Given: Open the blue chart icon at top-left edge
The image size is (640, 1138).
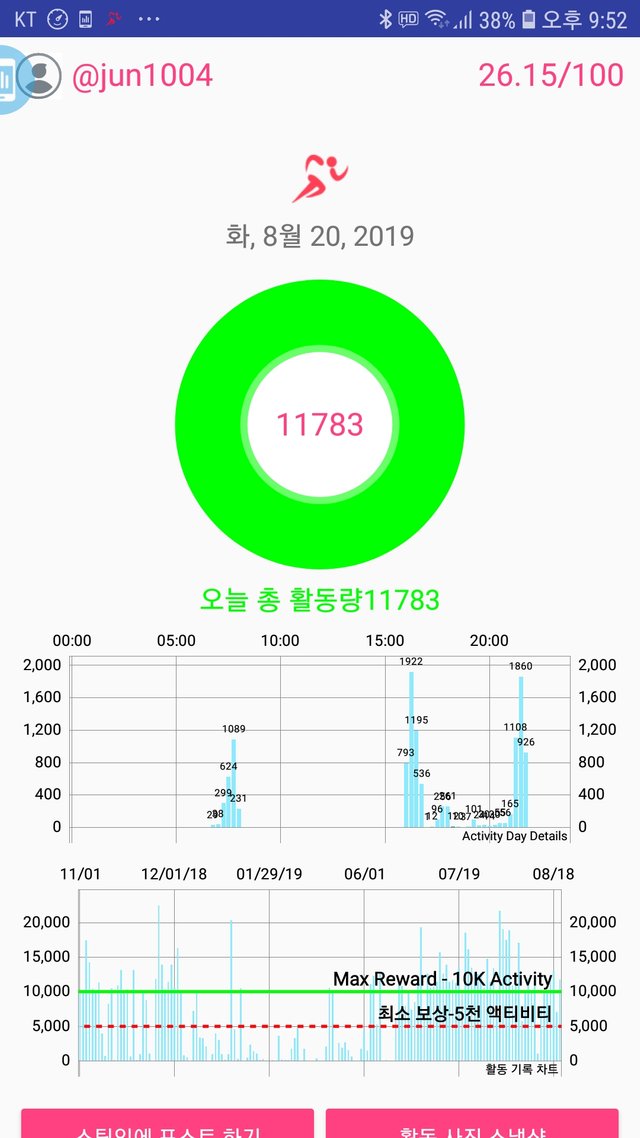Looking at the screenshot, I should [12, 79].
